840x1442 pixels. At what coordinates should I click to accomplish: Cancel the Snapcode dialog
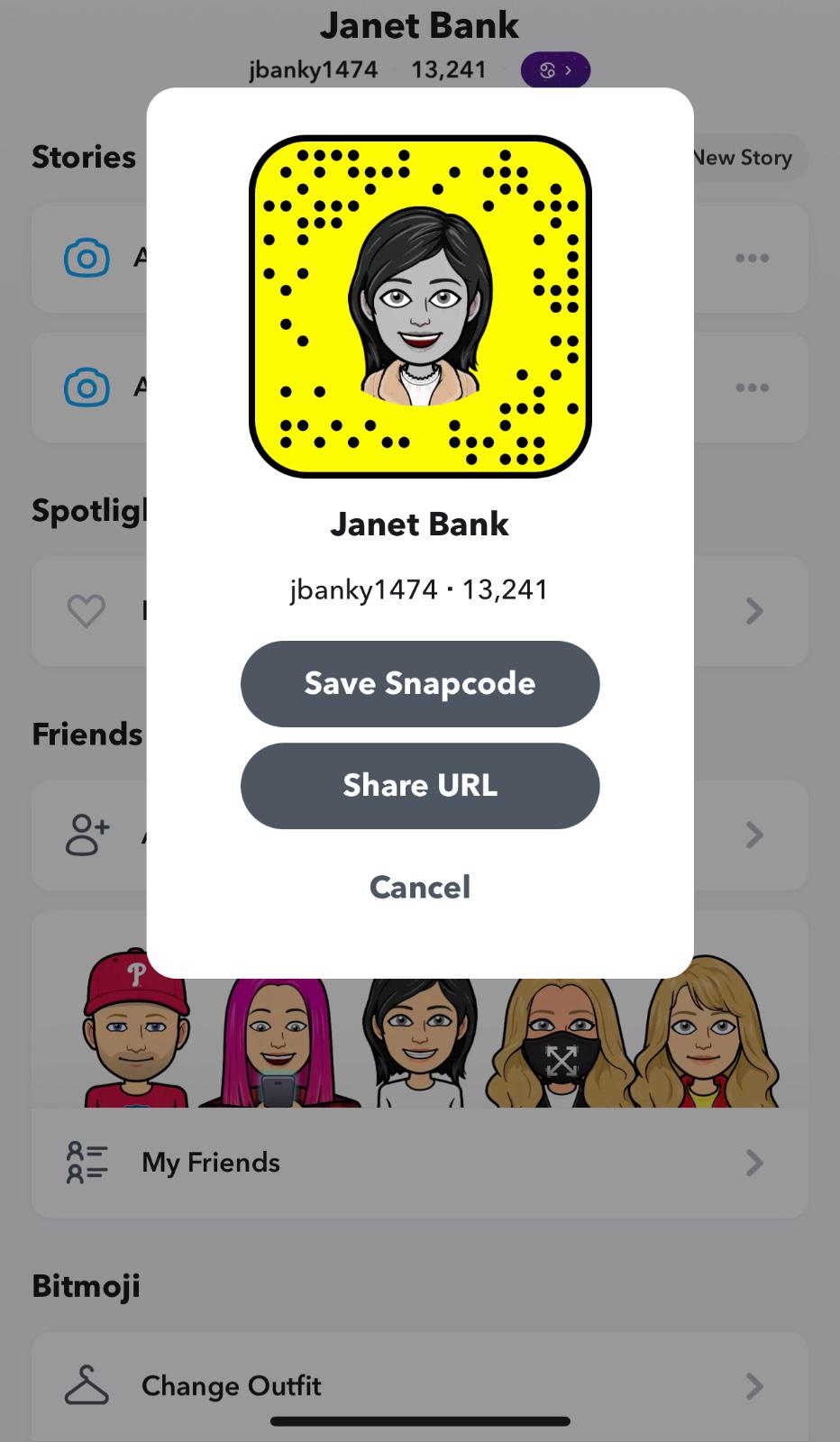pos(420,887)
